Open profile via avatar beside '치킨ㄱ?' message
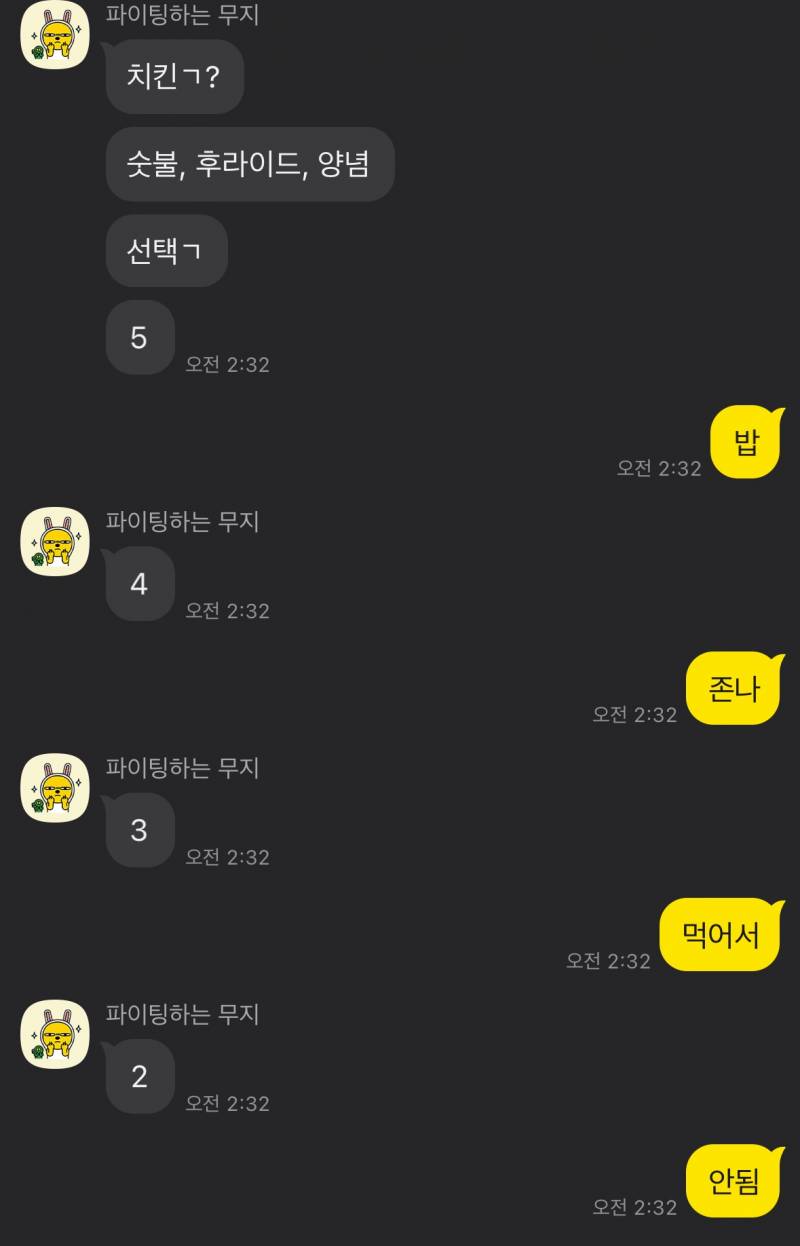The height and width of the screenshot is (1246, 800). click(55, 35)
